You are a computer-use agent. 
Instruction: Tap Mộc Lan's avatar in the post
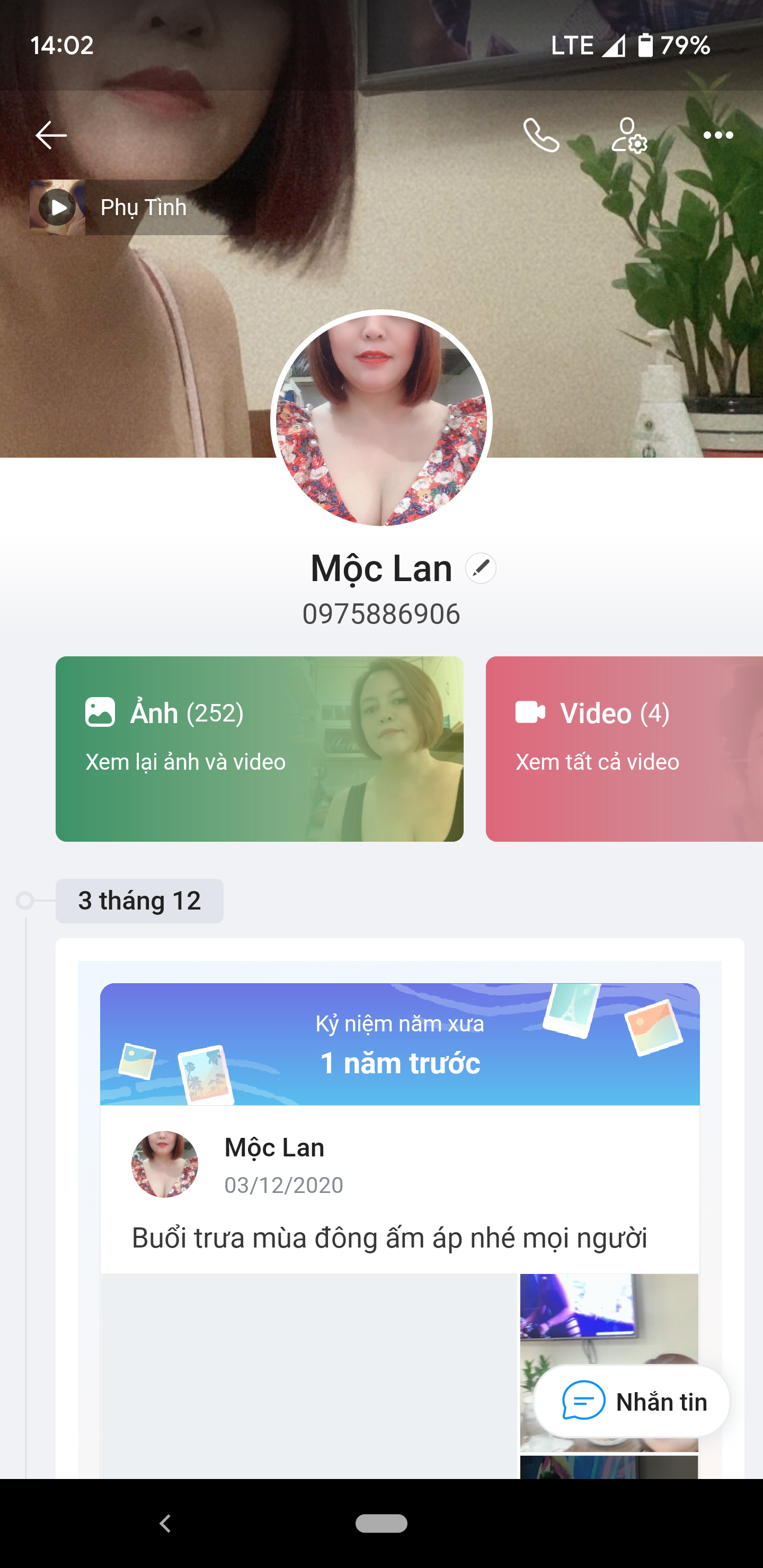pos(164,1164)
